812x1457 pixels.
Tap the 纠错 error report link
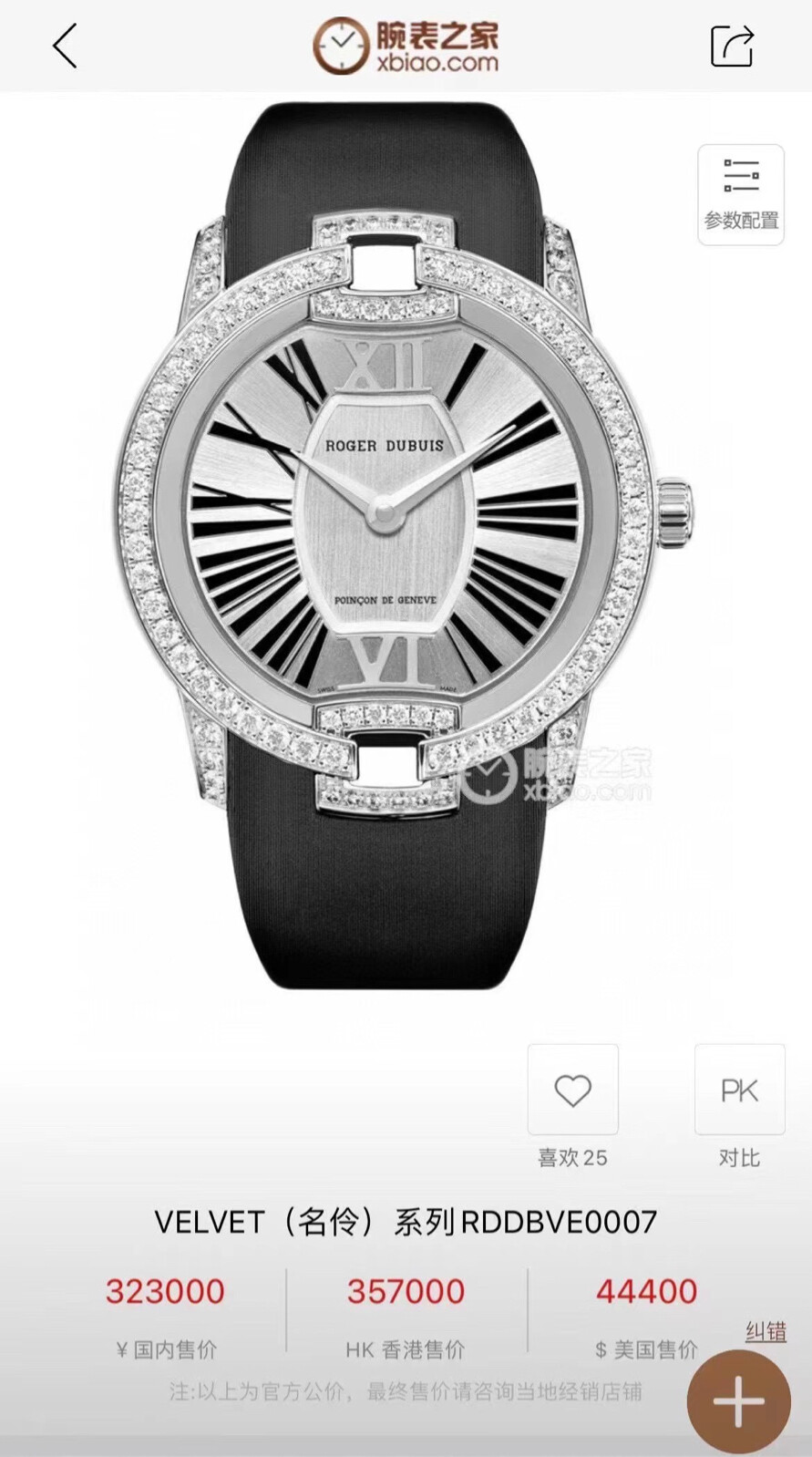click(766, 1330)
